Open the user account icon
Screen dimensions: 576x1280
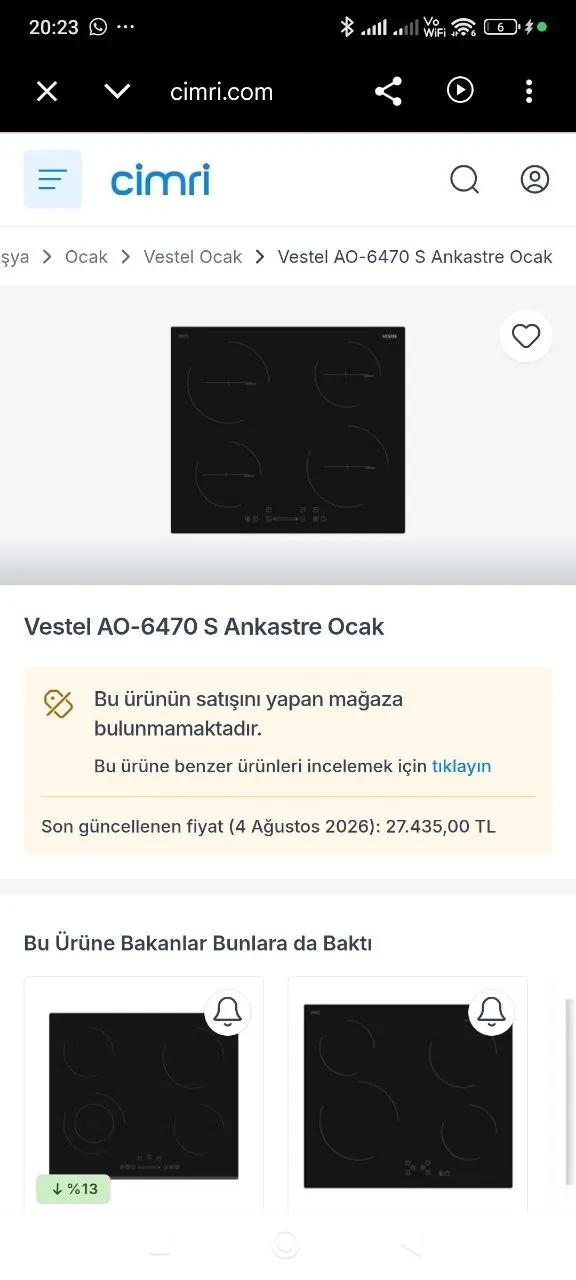tap(535, 179)
